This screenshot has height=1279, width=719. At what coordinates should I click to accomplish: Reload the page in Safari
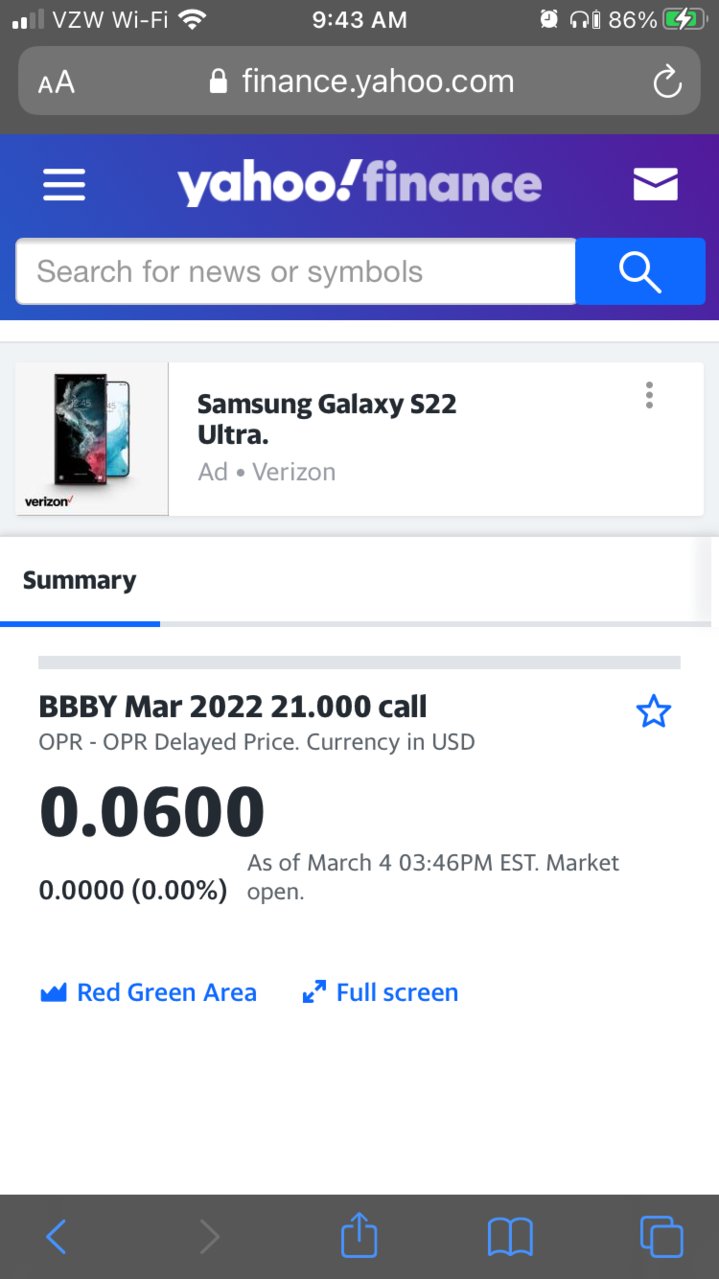(x=667, y=82)
